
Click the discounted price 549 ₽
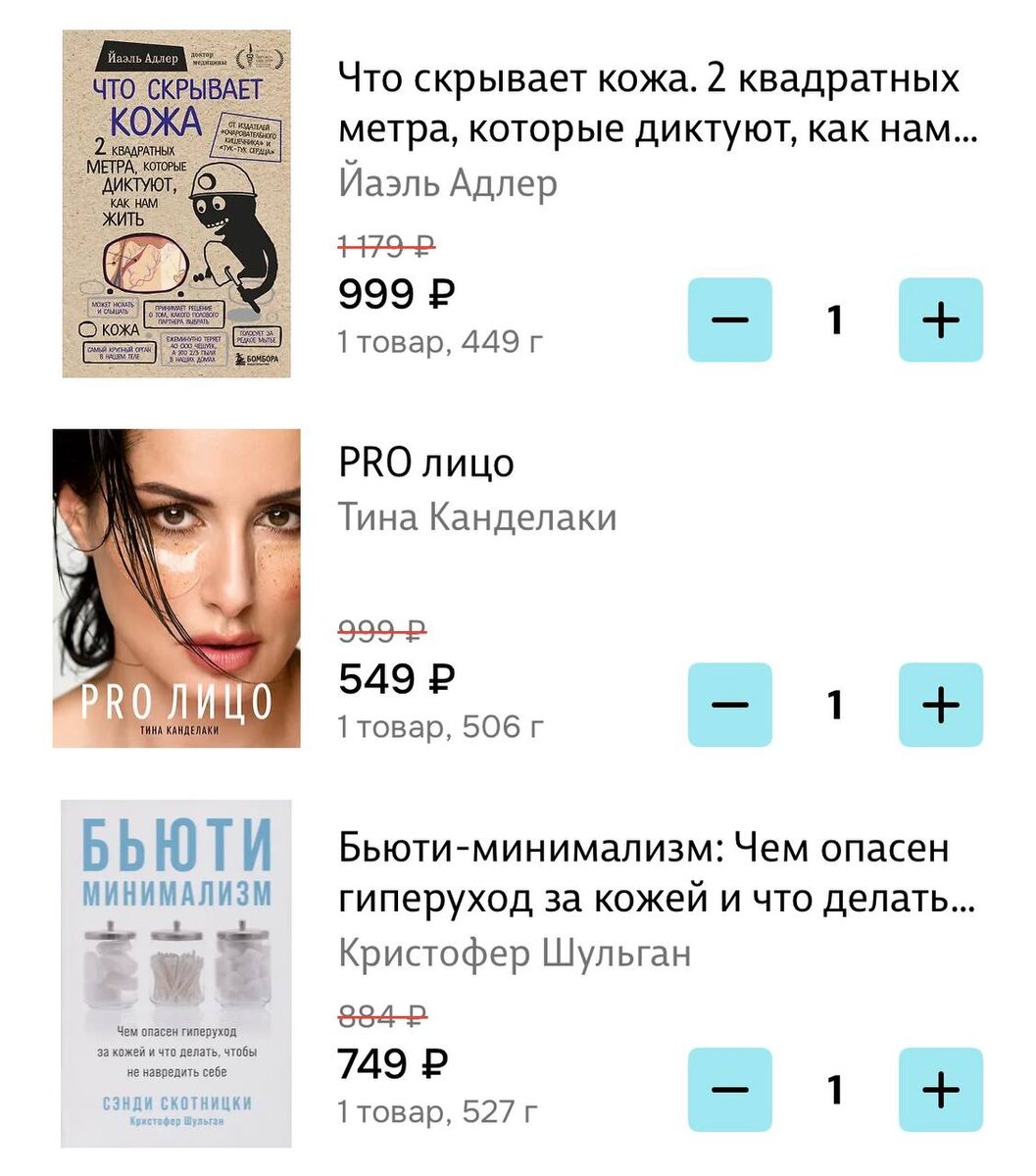click(397, 676)
